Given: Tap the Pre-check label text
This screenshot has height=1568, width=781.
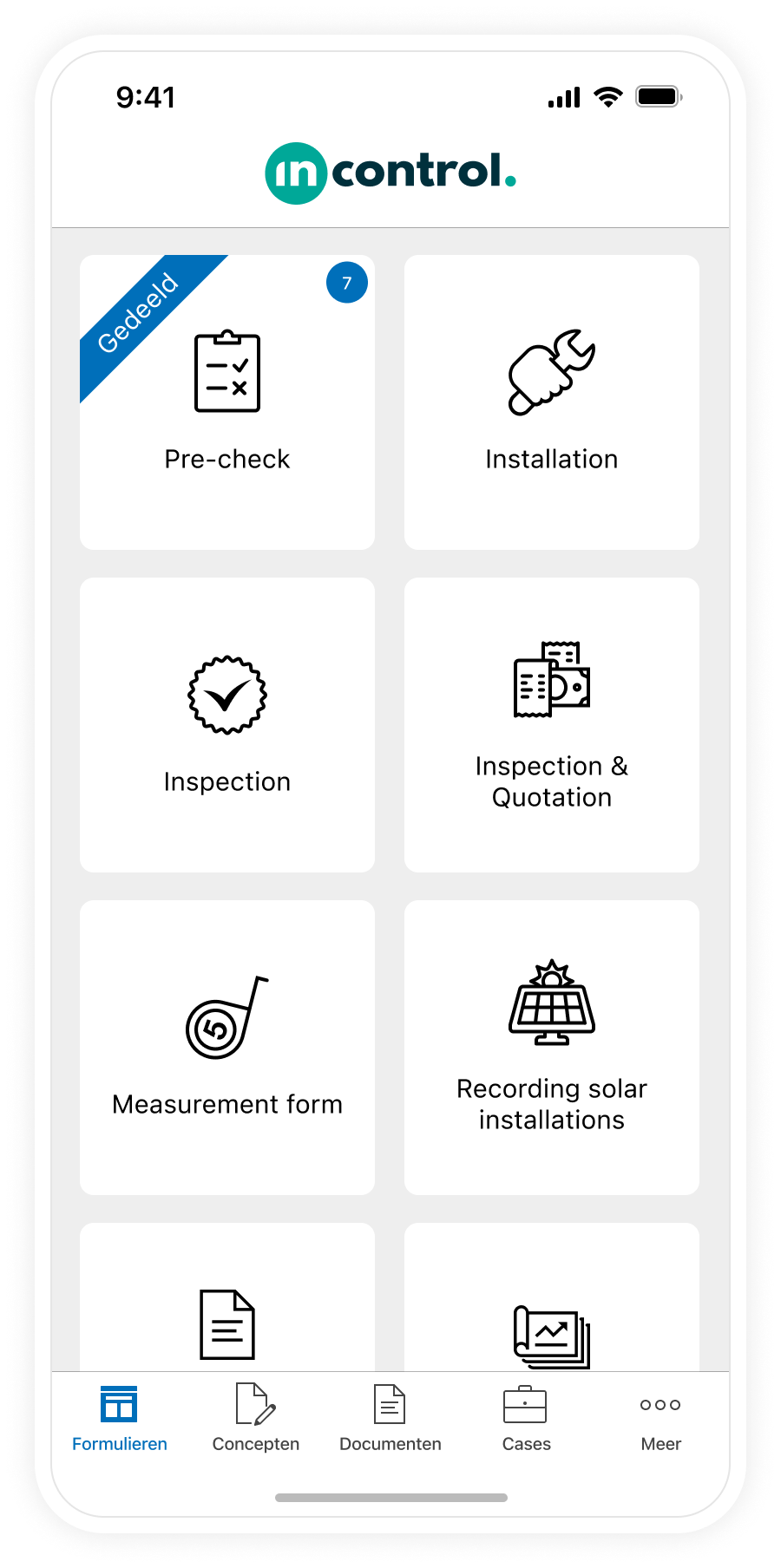Looking at the screenshot, I should point(226,459).
